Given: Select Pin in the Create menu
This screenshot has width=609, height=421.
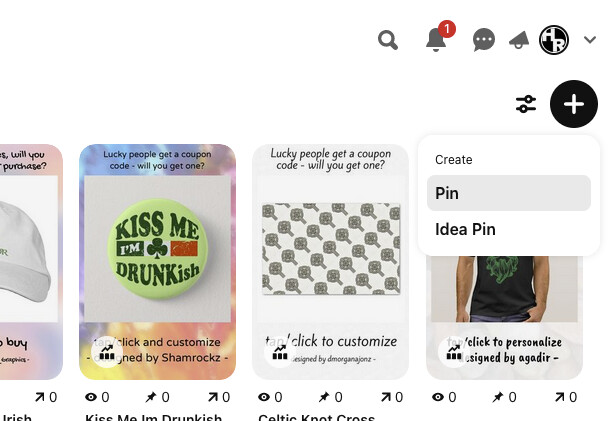Looking at the screenshot, I should [509, 193].
